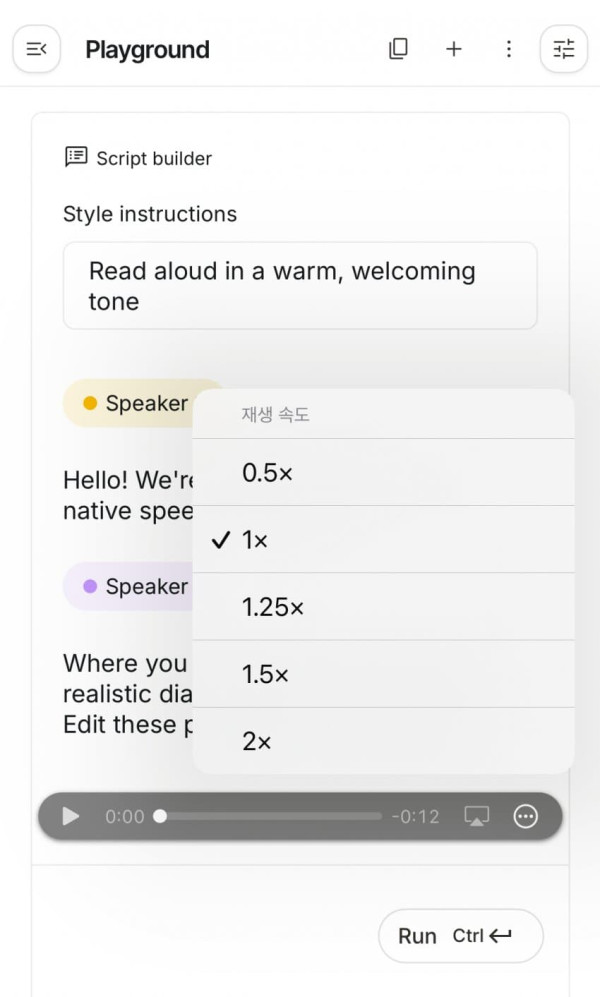Viewport: 600px width, 997px height.
Task: Open the run settings sliders icon
Action: point(564,49)
